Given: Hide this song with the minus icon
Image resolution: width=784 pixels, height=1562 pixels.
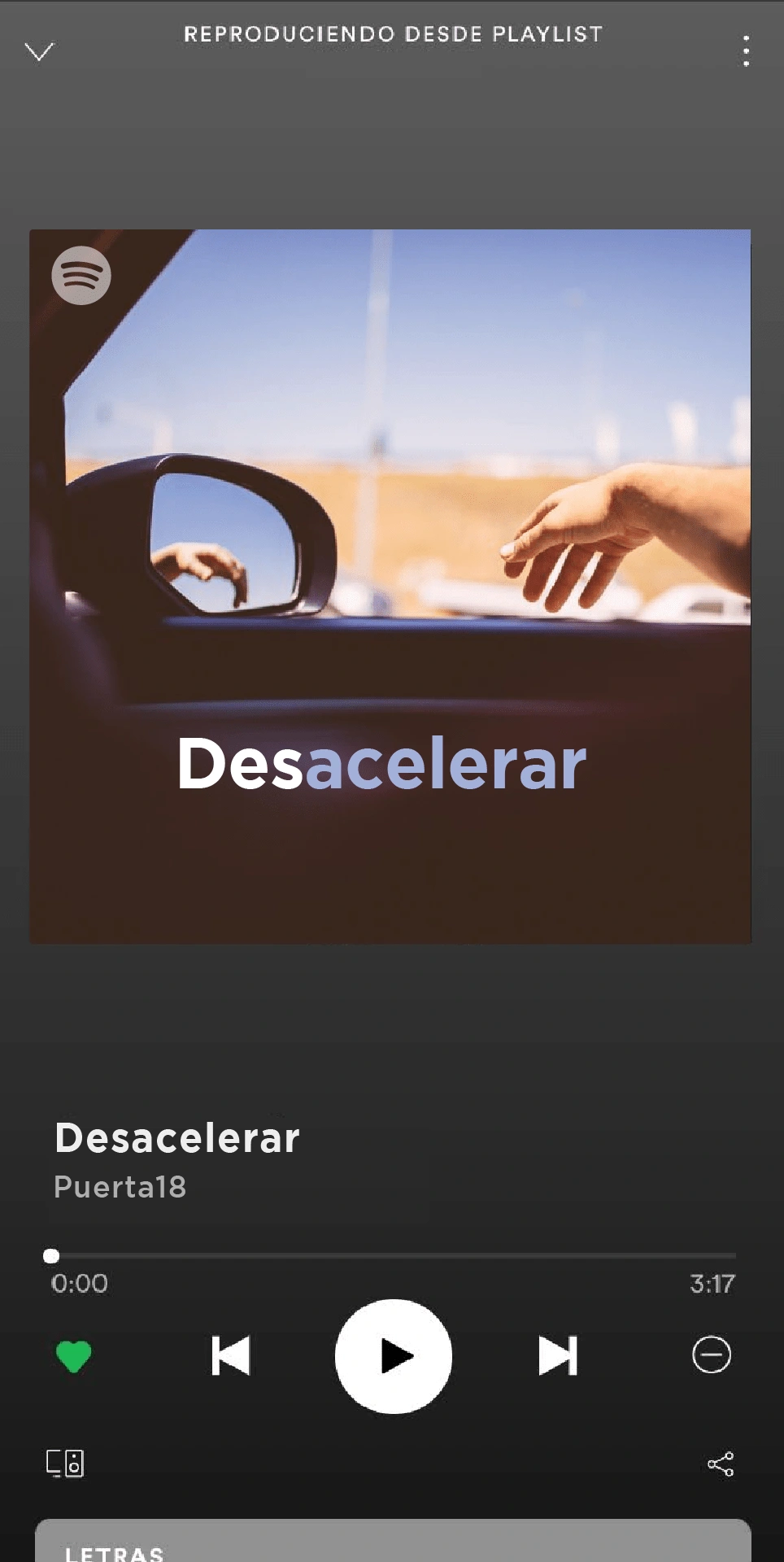Looking at the screenshot, I should click(711, 1355).
